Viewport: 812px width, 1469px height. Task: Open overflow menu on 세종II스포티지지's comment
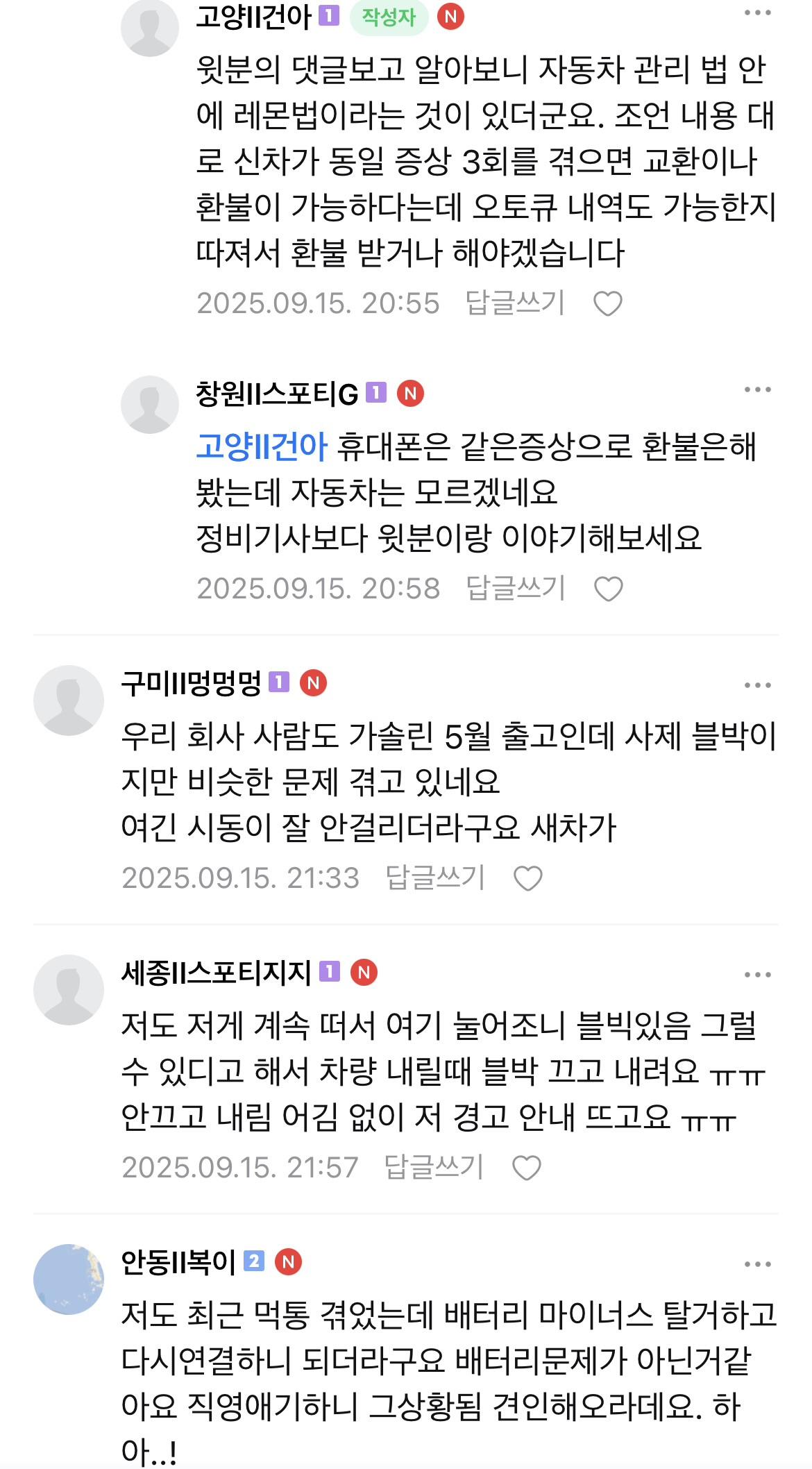click(757, 975)
